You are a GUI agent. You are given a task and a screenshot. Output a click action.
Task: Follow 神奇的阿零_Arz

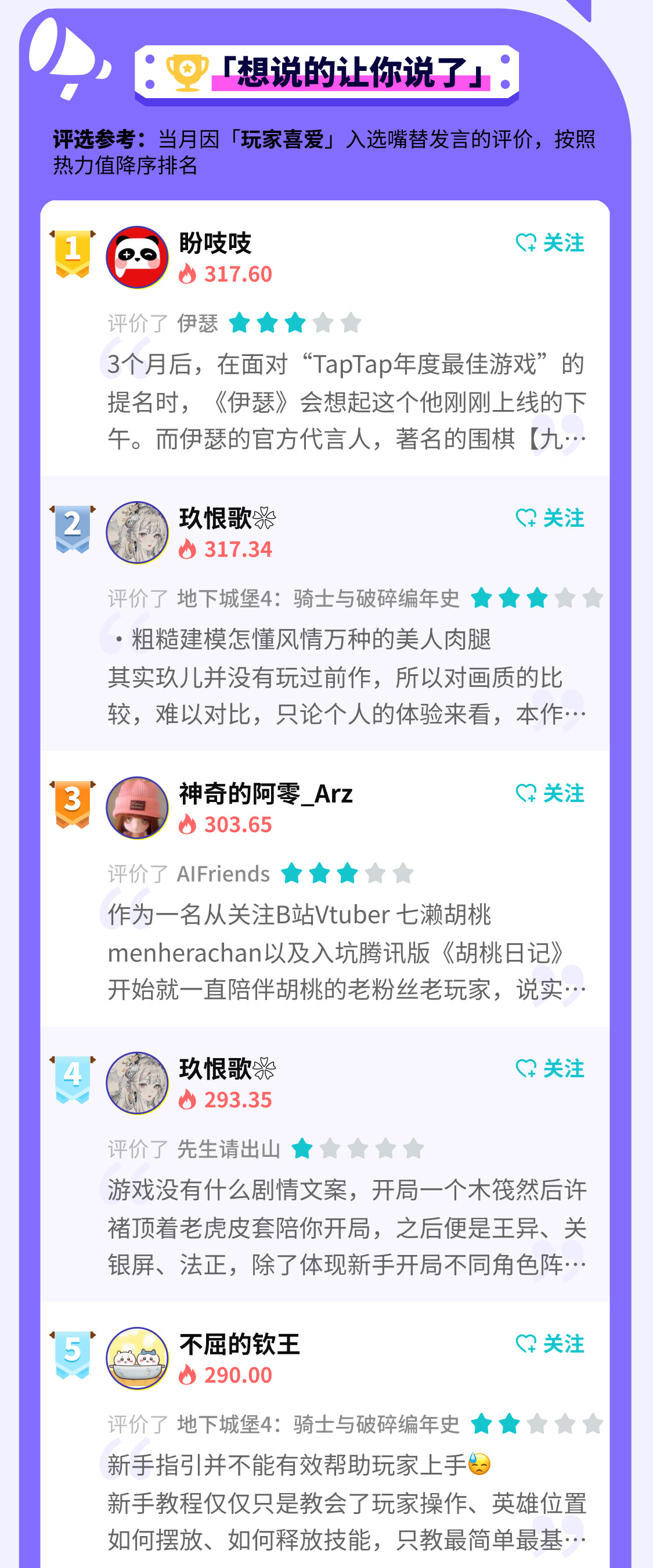tap(550, 793)
